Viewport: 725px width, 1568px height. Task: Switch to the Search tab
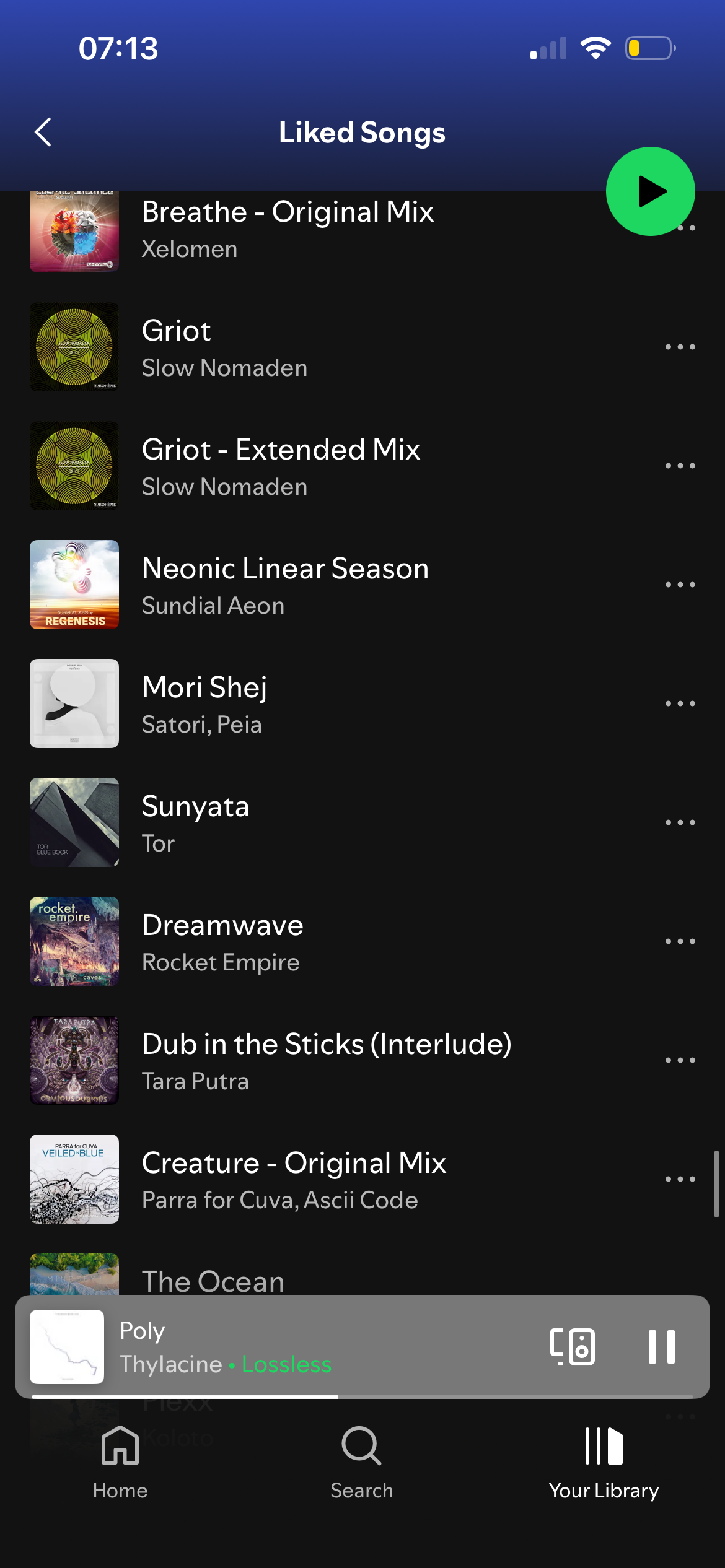362,1462
